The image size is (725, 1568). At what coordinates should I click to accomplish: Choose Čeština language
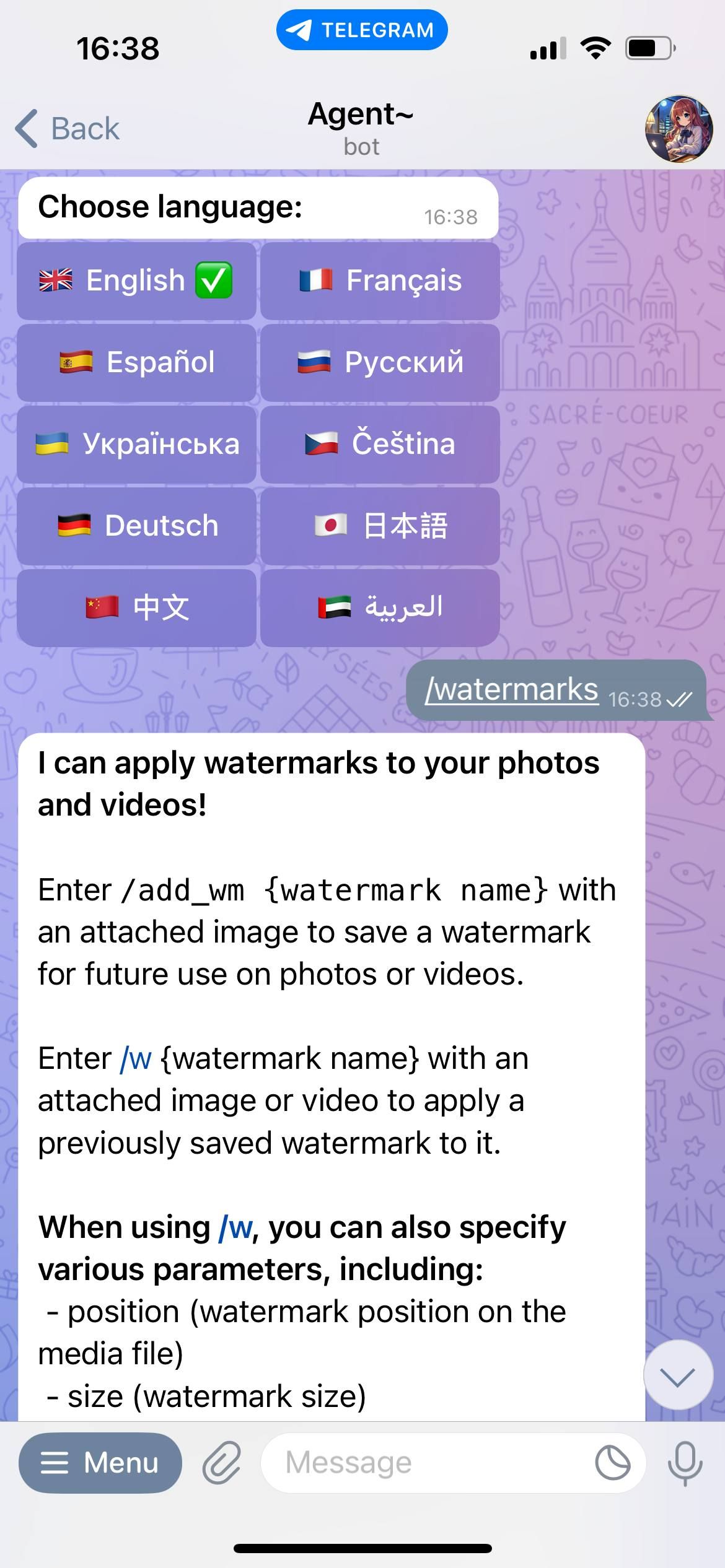[x=380, y=444]
